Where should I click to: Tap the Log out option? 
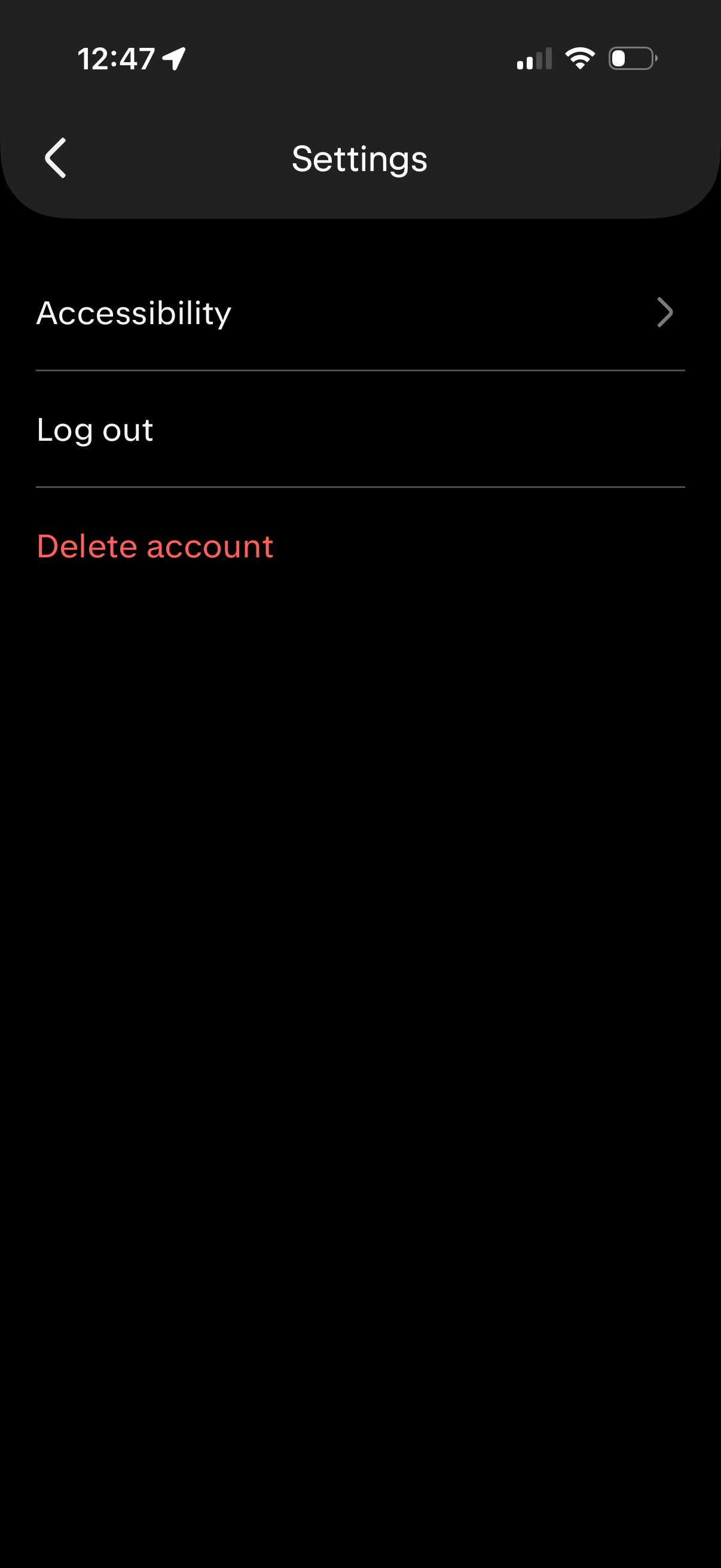pyautogui.click(x=95, y=429)
